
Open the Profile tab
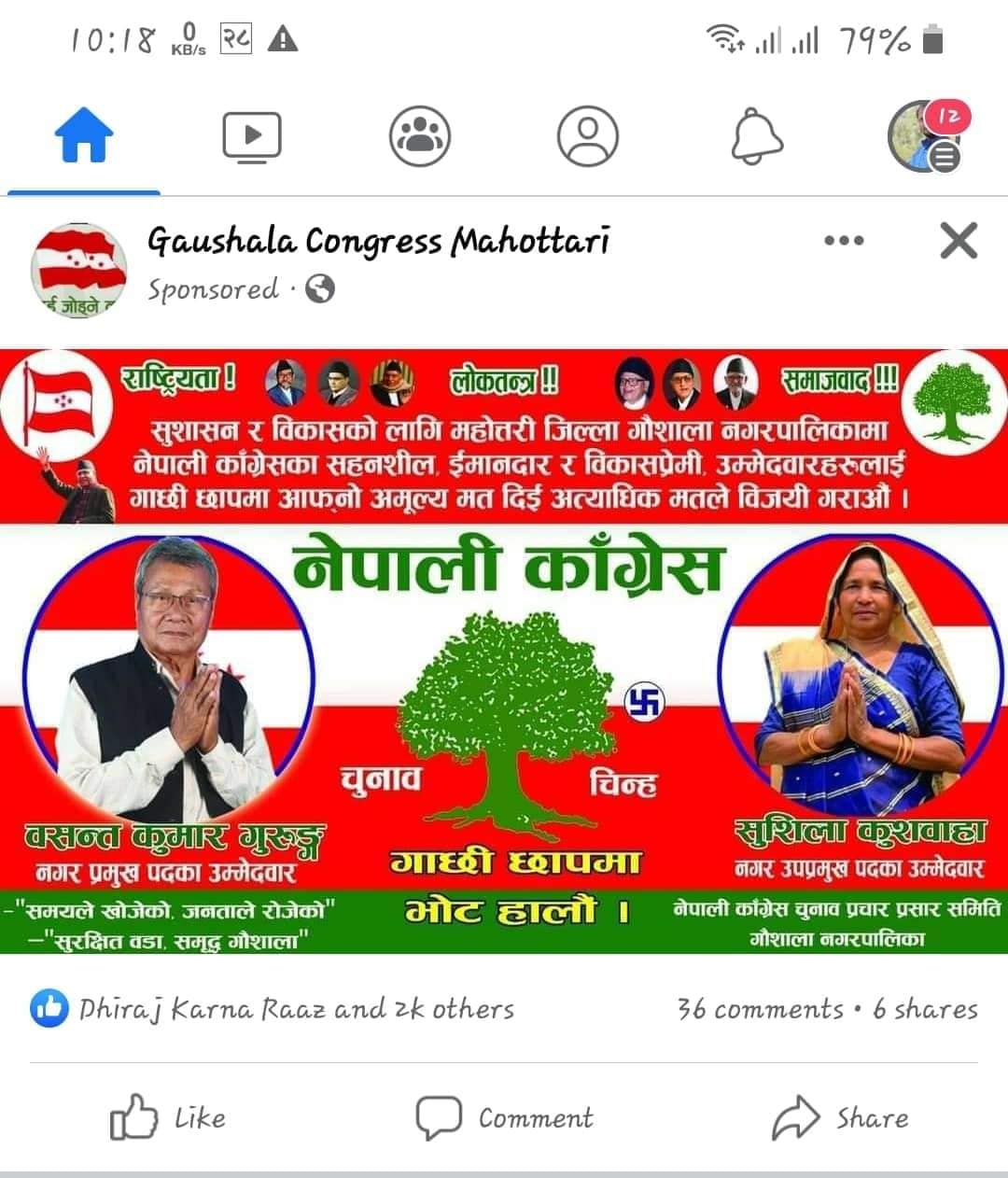coord(588,136)
